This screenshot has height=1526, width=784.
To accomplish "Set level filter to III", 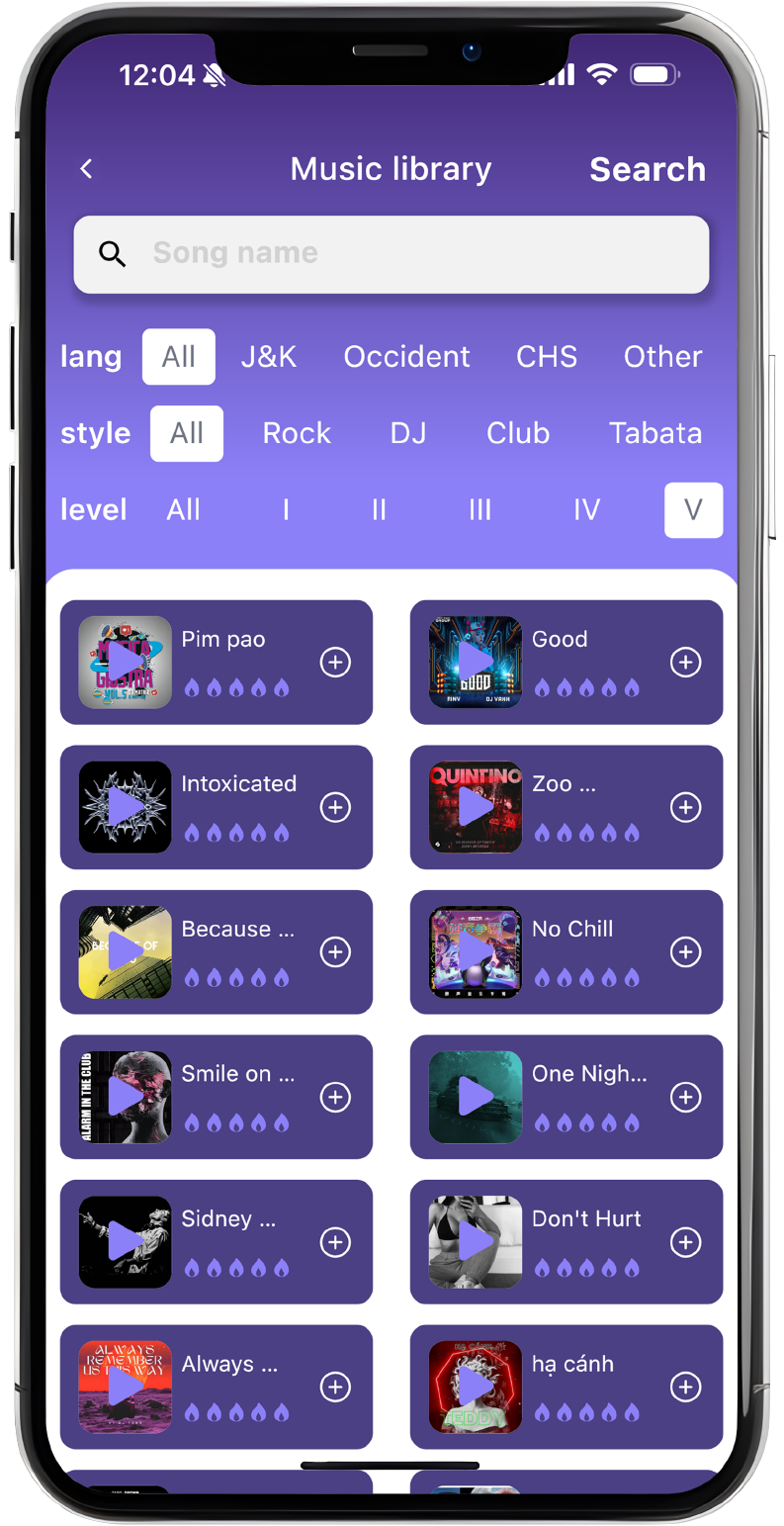I will 479,509.
